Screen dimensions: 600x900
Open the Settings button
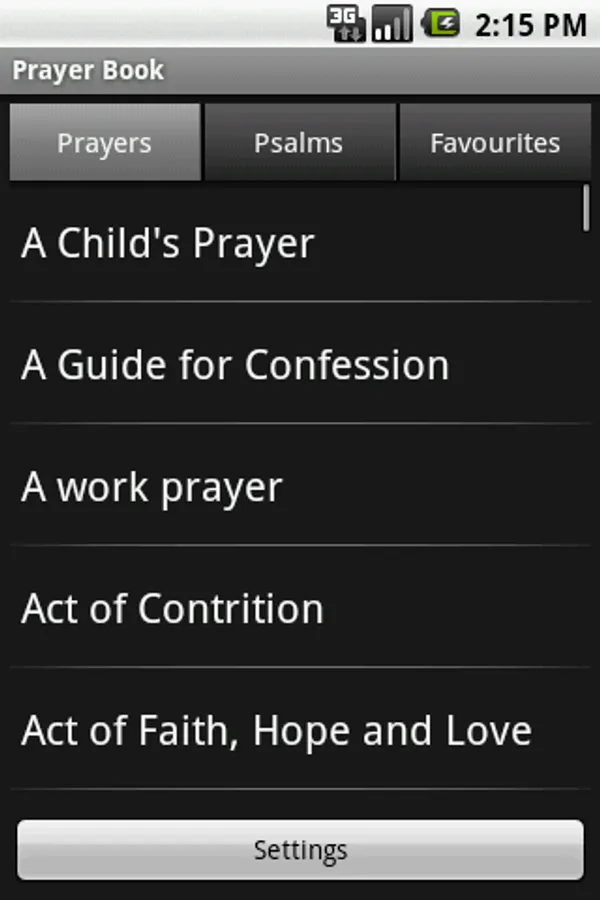[300, 850]
